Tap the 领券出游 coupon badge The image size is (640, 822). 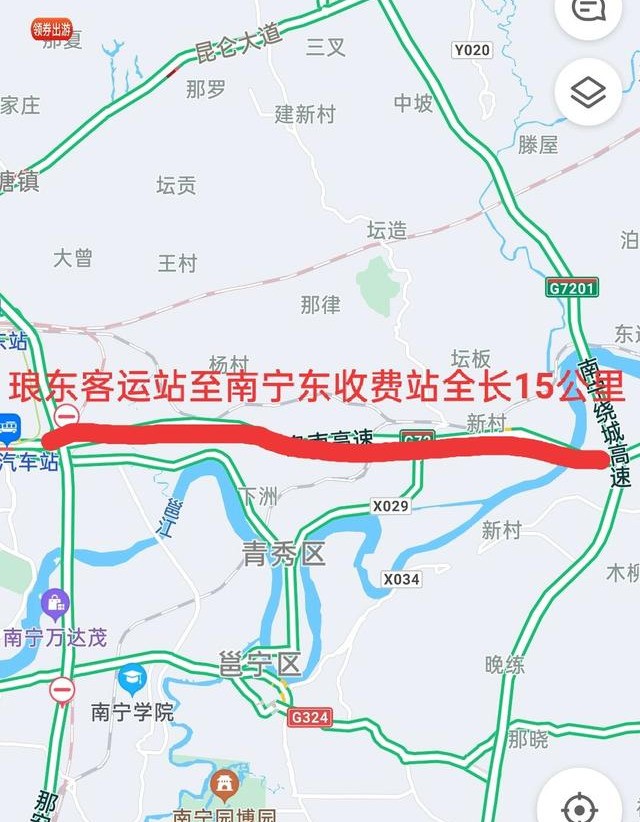pos(52,30)
